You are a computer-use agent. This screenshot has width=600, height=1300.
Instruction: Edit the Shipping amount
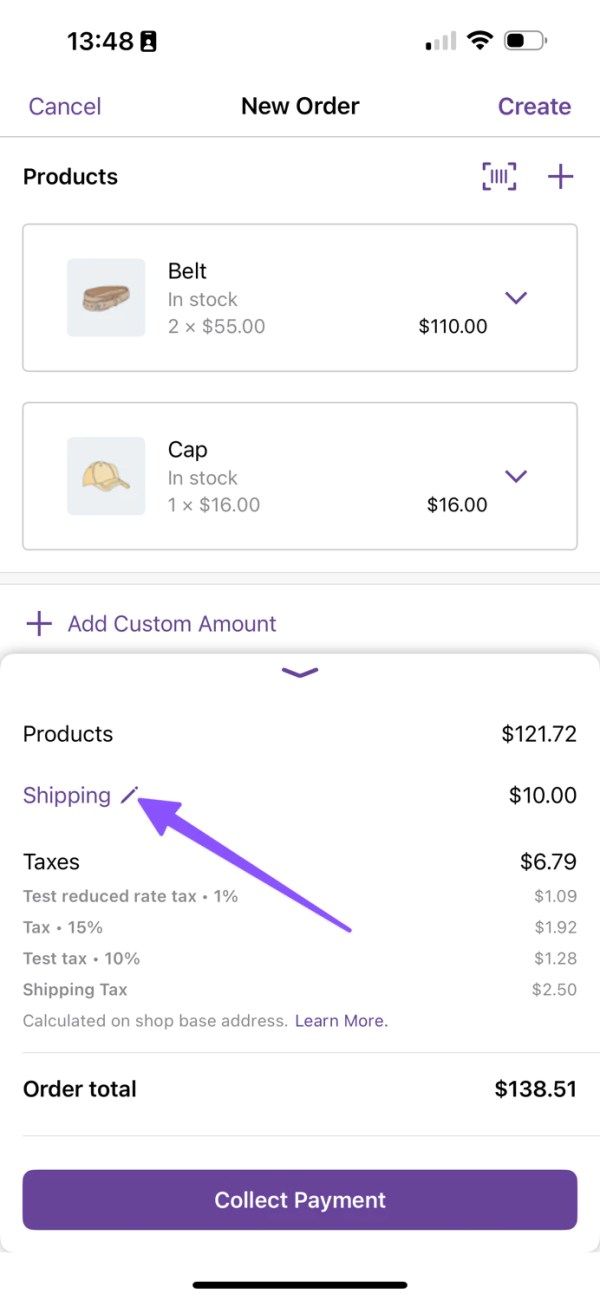[128, 795]
